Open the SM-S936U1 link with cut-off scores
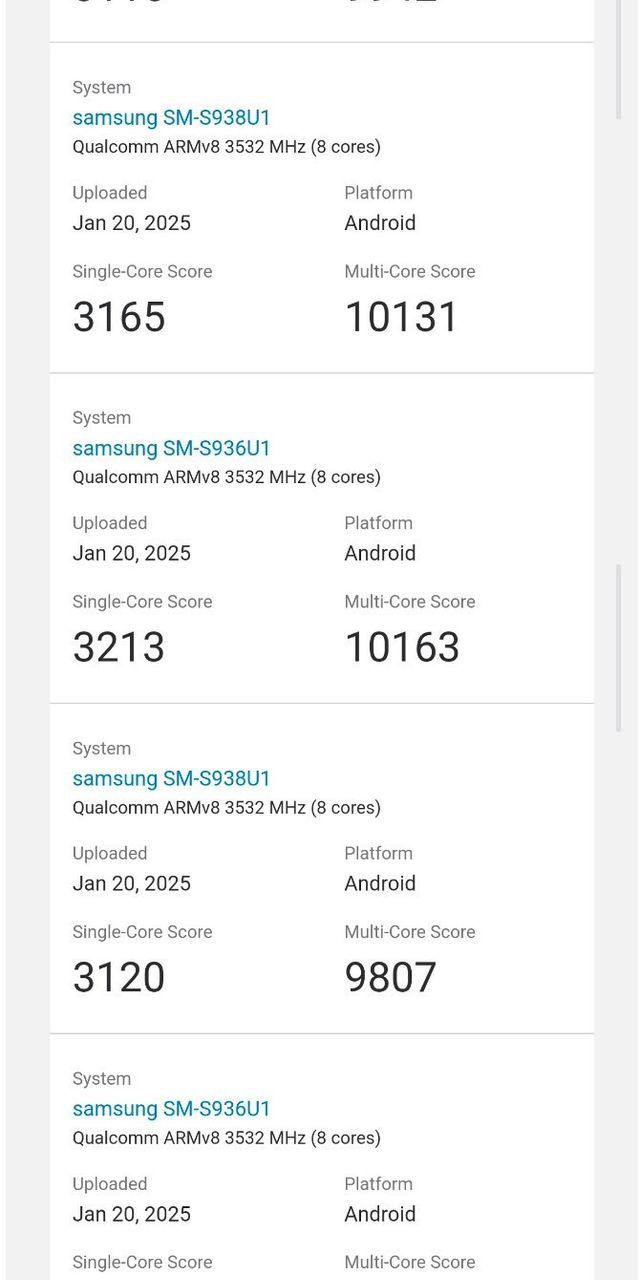The image size is (640, 1280). (171, 1108)
